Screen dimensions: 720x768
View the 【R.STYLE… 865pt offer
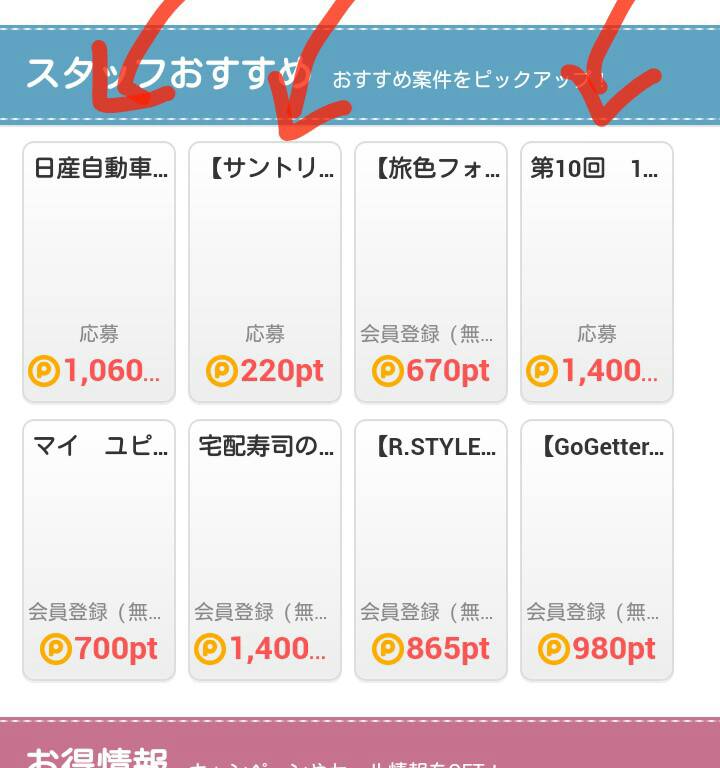pyautogui.click(x=431, y=549)
